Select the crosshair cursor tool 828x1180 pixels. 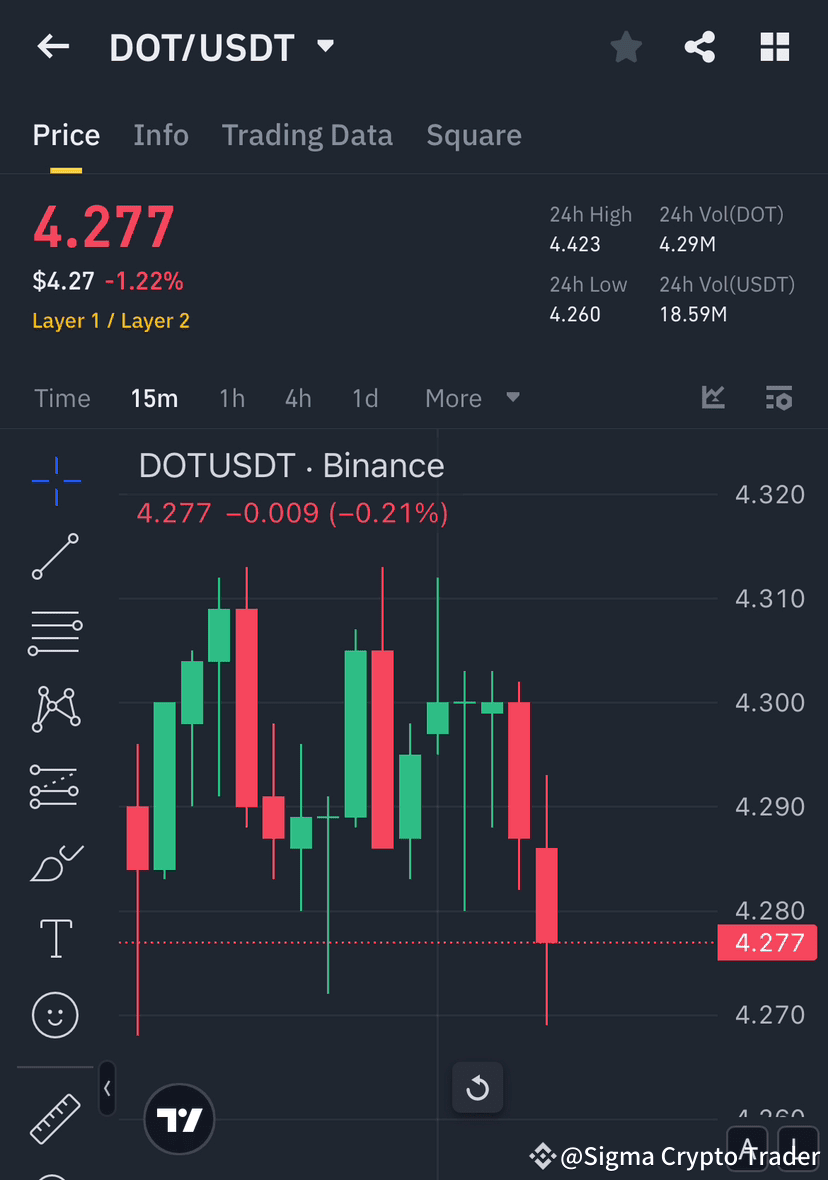[x=55, y=481]
